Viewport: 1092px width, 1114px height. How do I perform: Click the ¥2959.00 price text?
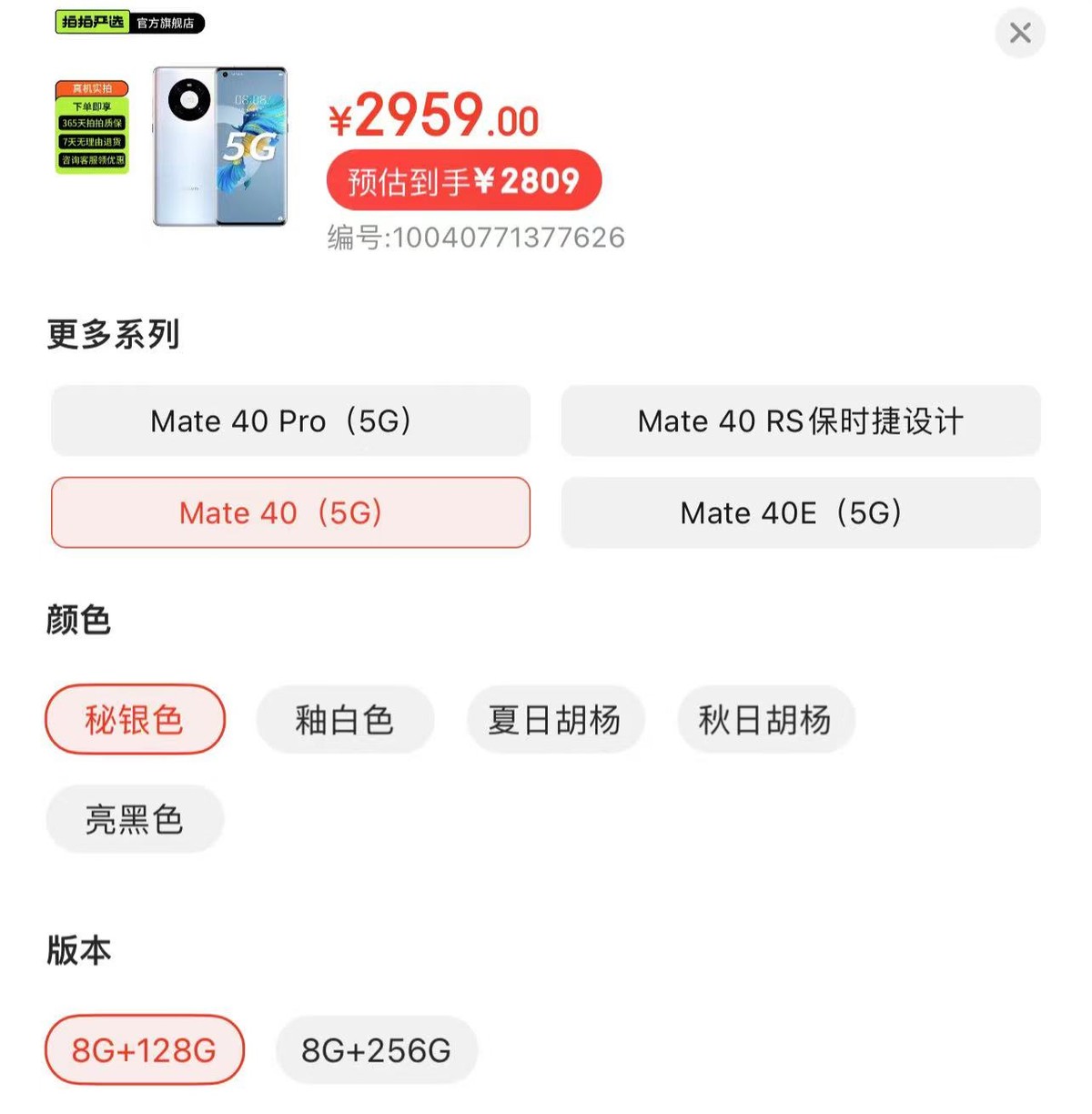(432, 116)
